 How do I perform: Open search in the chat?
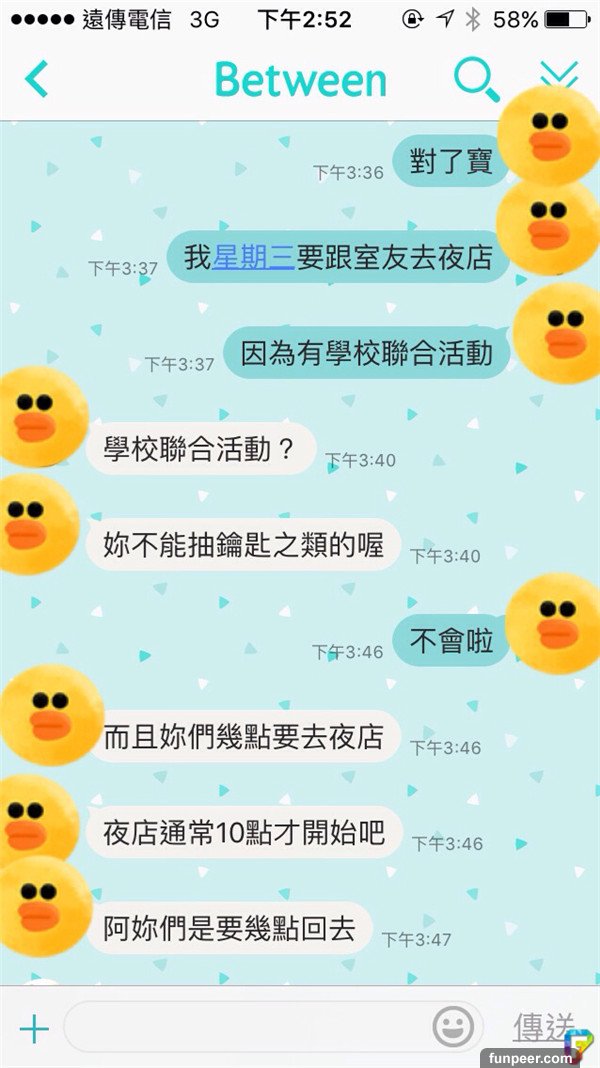coord(476,79)
